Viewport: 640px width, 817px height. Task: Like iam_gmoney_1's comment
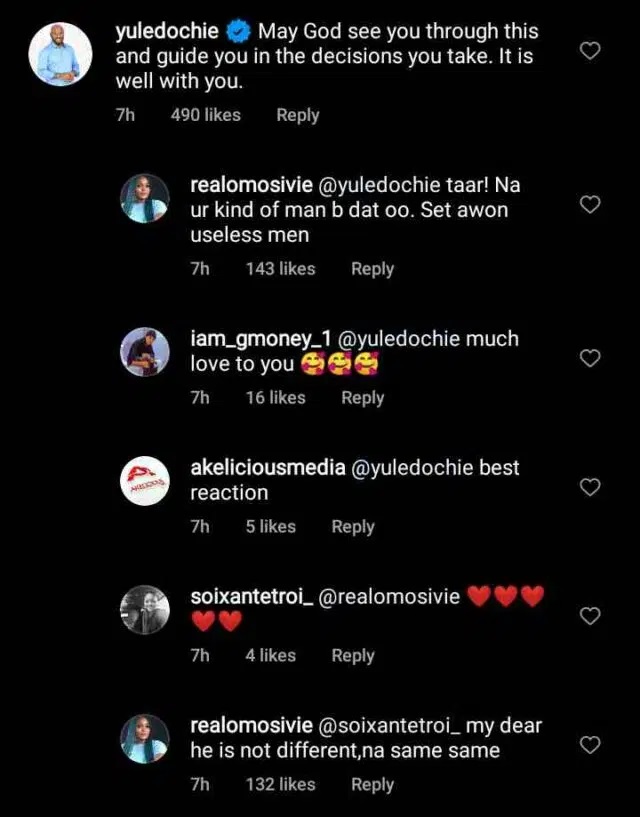[590, 358]
